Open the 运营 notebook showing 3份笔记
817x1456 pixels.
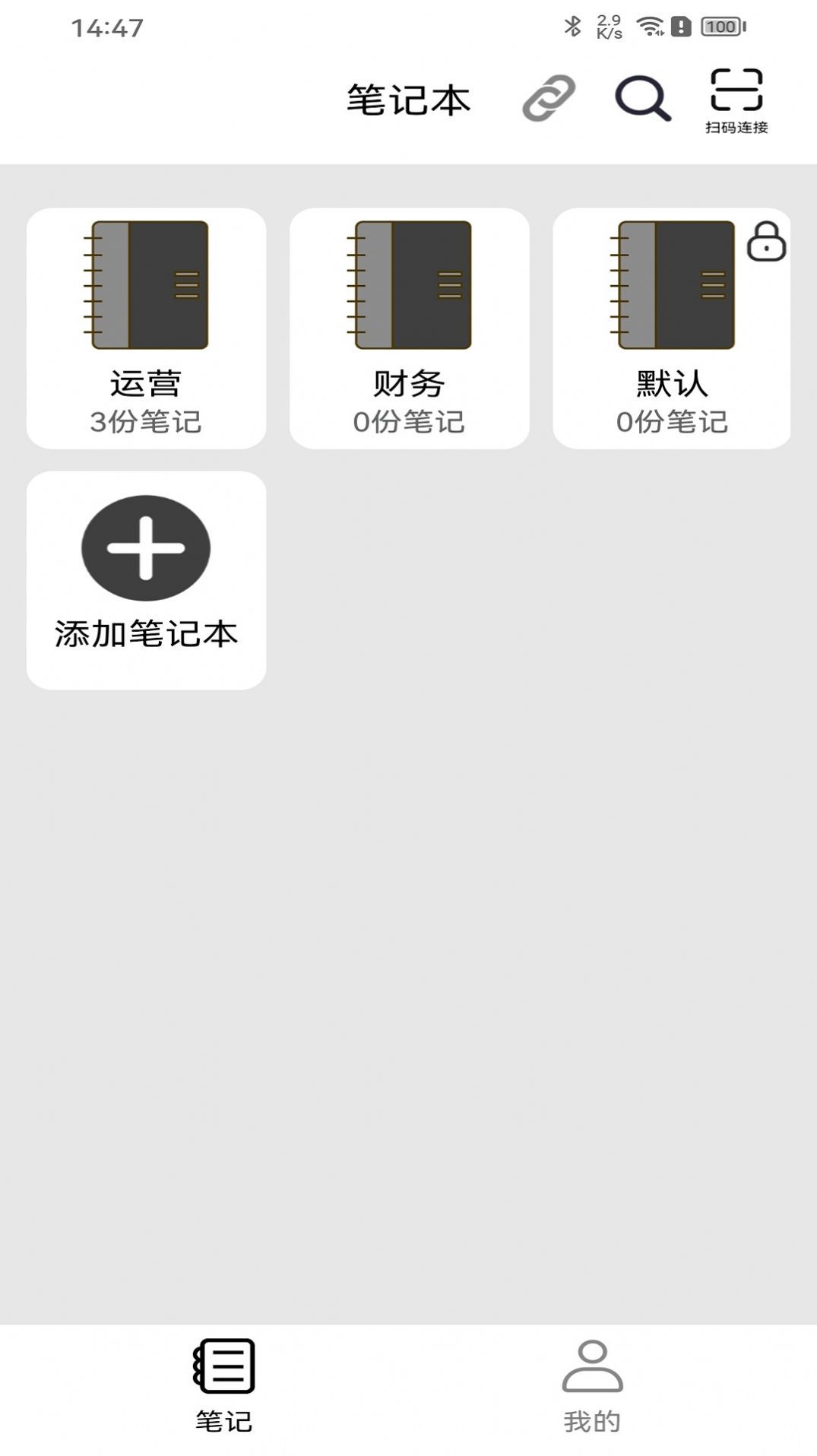click(145, 327)
